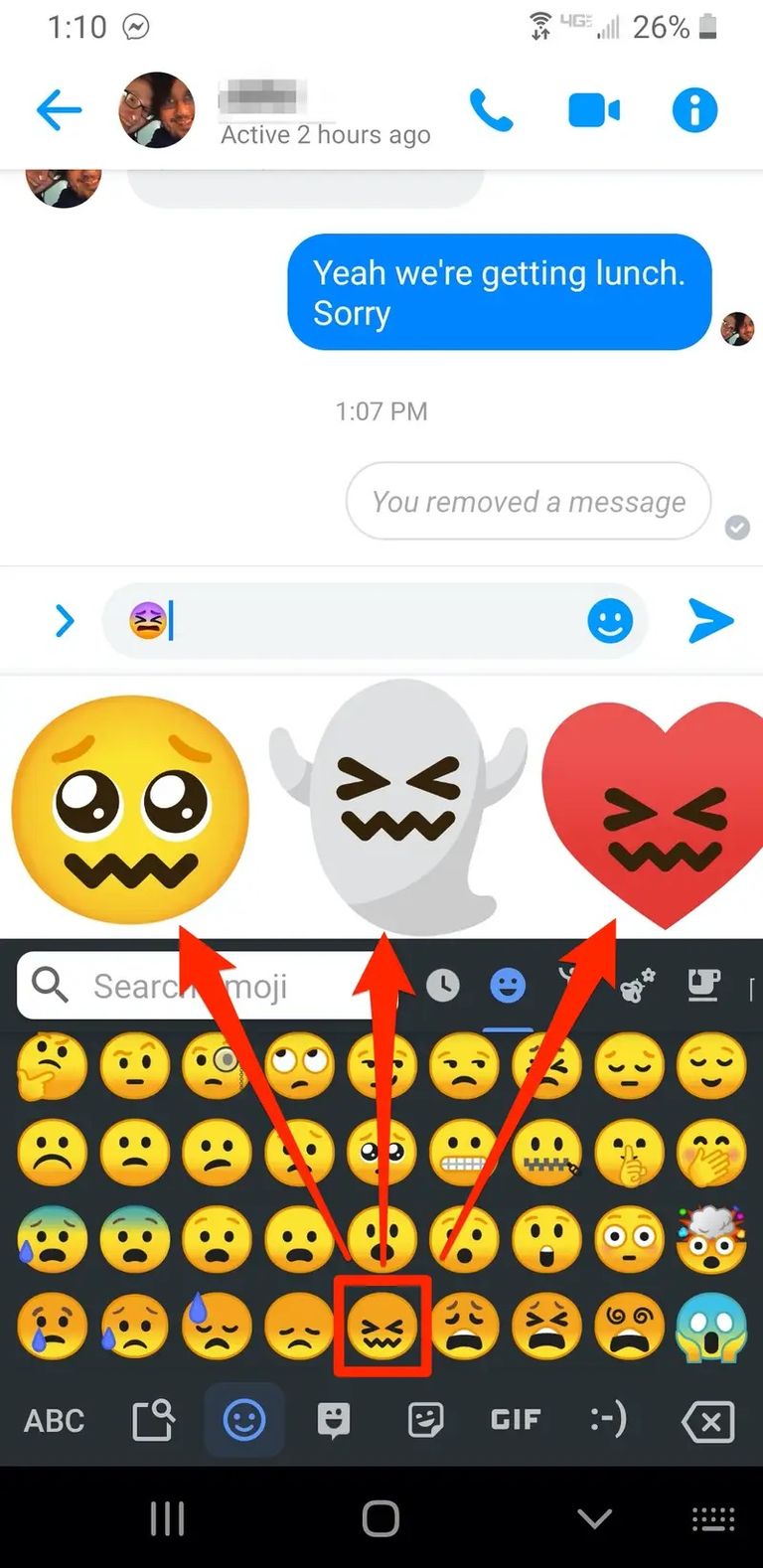Tap the screaming in fear emoji
The height and width of the screenshot is (1568, 763).
[710, 1328]
